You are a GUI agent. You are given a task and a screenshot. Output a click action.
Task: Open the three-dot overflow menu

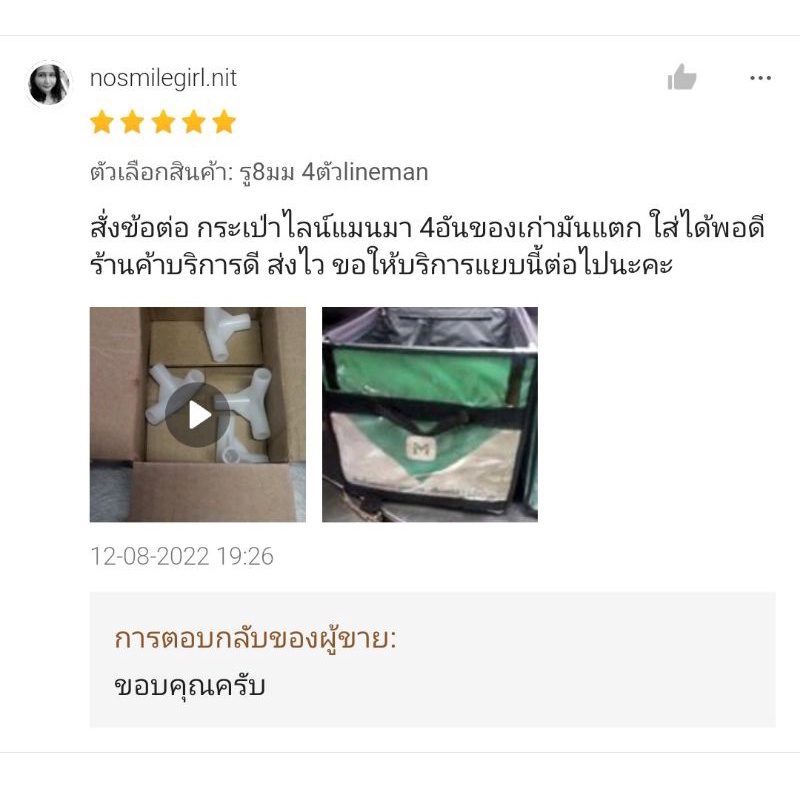point(760,78)
